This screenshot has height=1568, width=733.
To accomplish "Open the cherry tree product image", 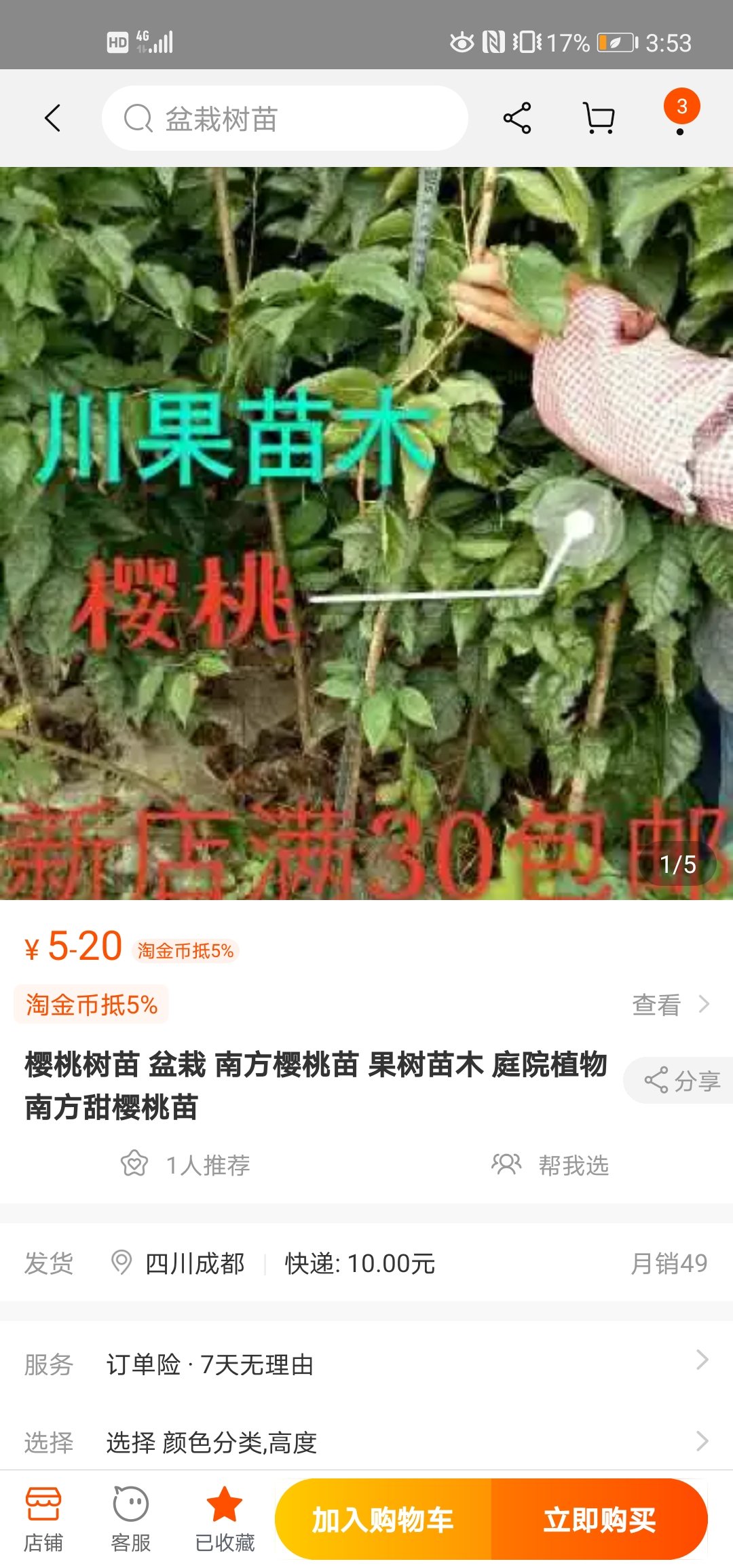I will point(366,534).
